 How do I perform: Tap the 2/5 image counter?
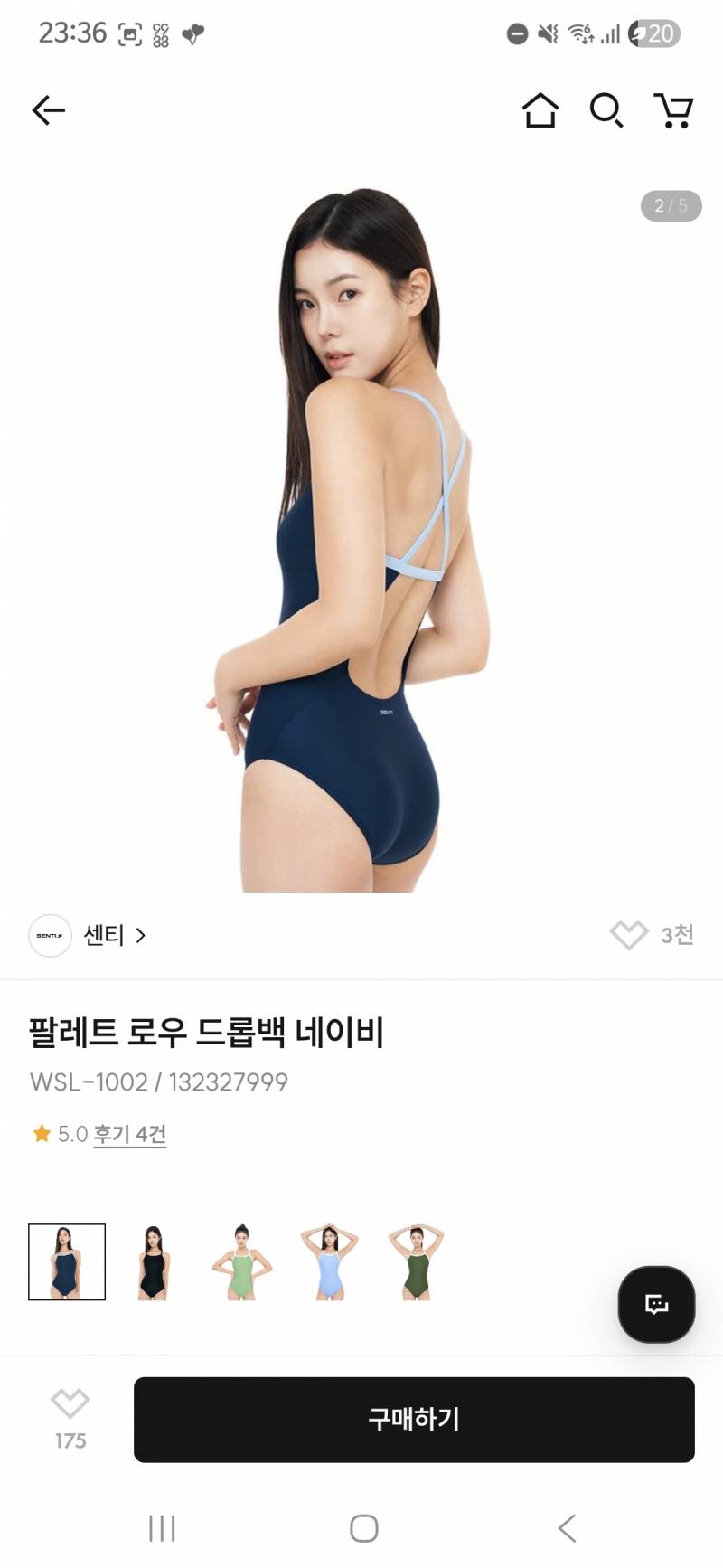point(670,206)
